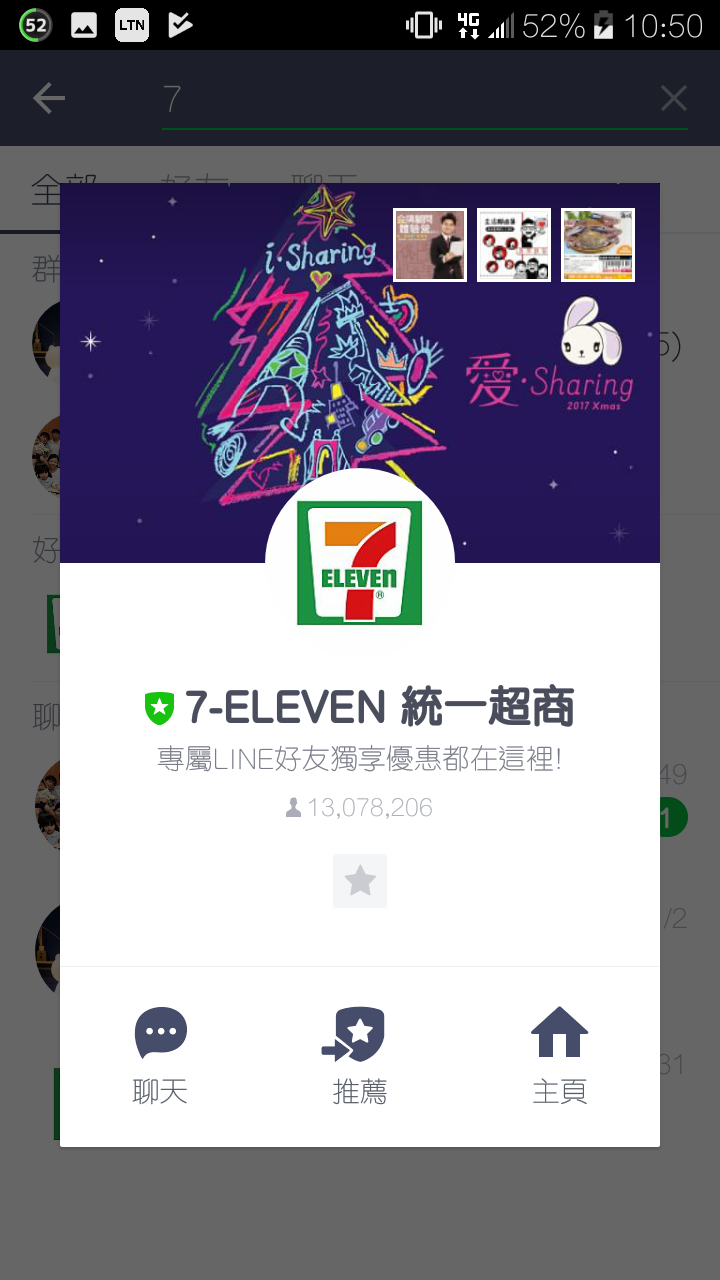Screen dimensions: 720x1280
Task: Open the middle post thumbnail
Action: [x=514, y=245]
